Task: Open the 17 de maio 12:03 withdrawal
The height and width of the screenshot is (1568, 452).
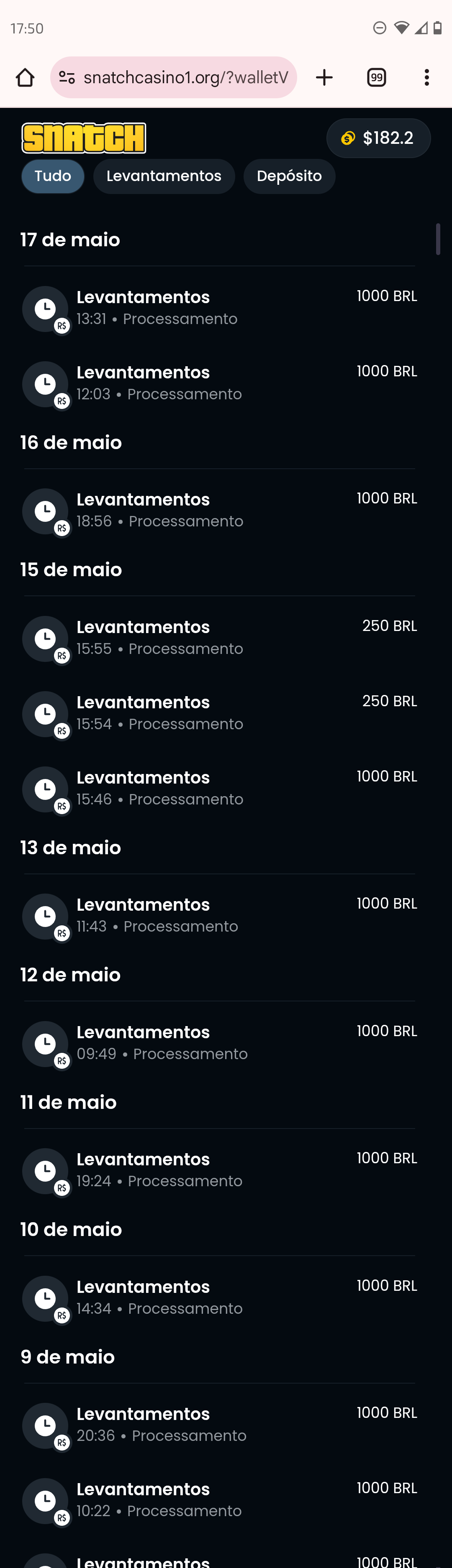Action: click(x=219, y=383)
